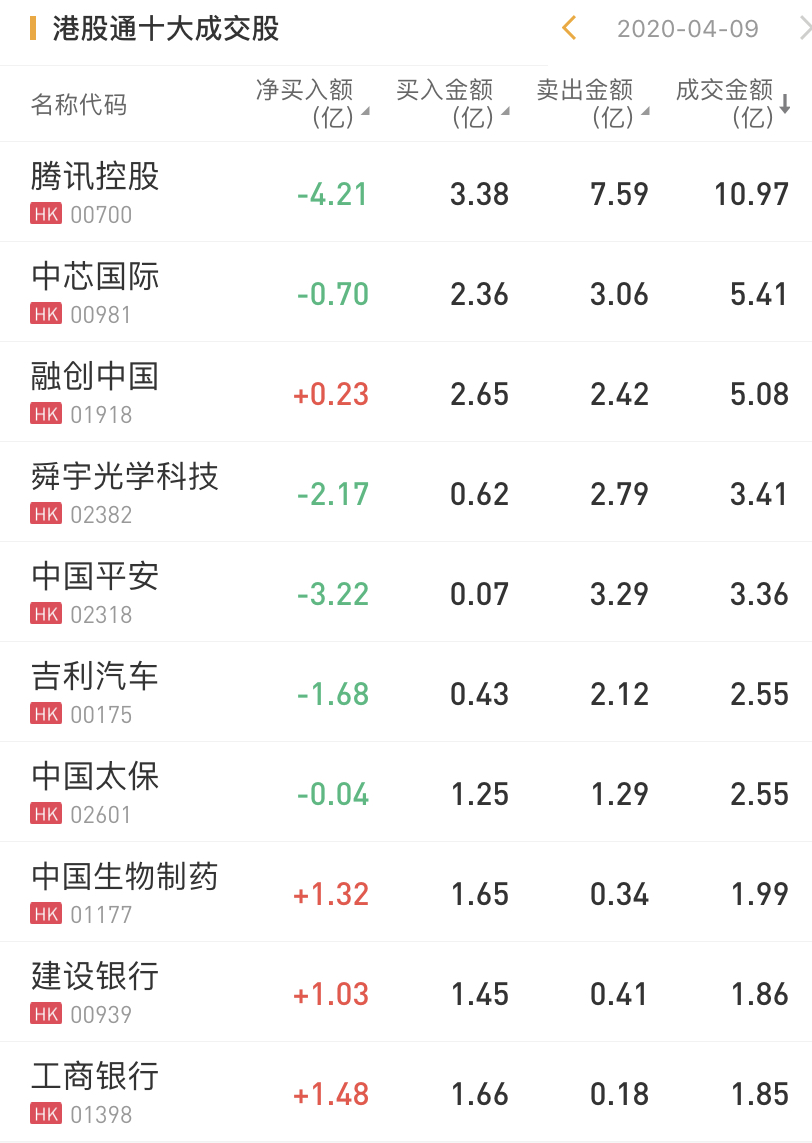Sort by 净买入额 column
The height and width of the screenshot is (1143, 812).
(312, 104)
